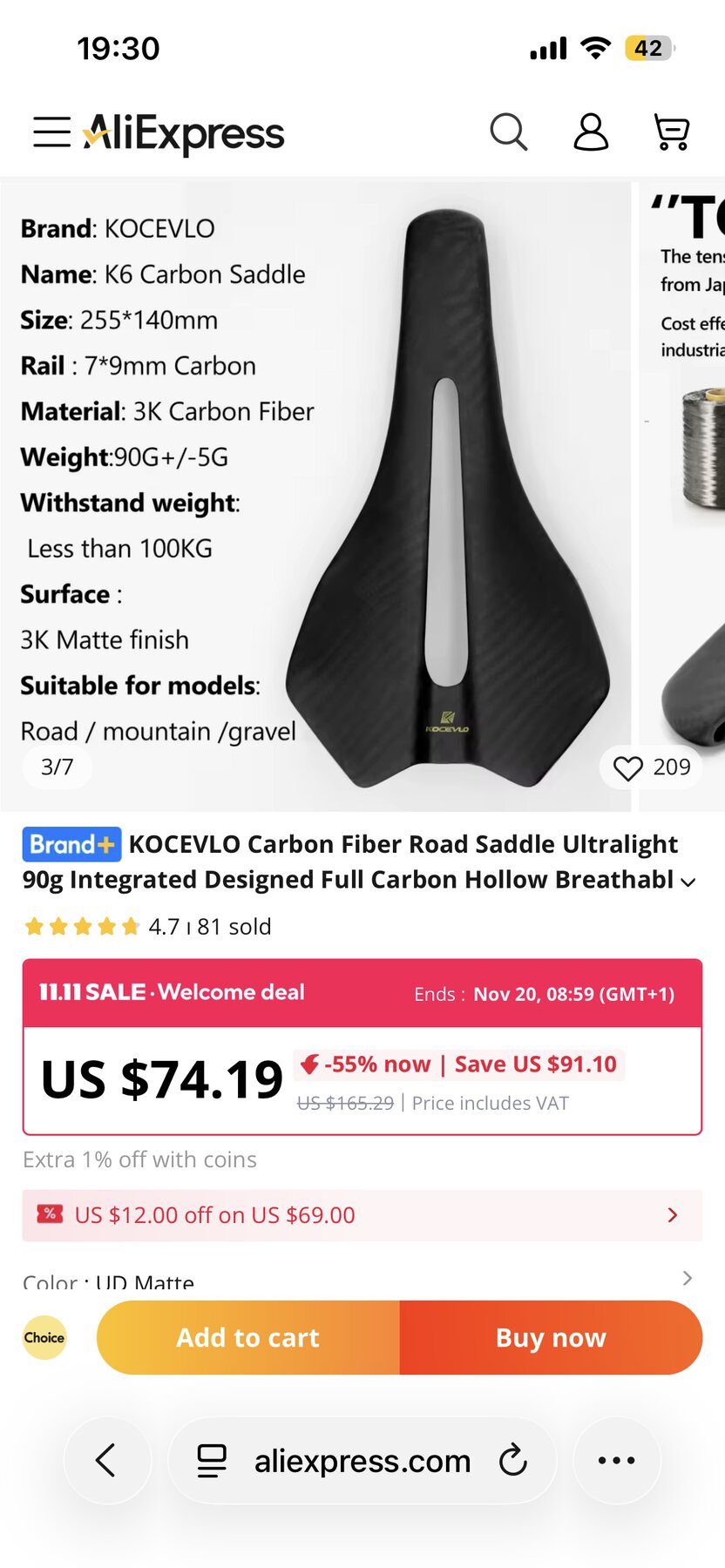The image size is (725, 1568).
Task: Reload the aliexpress.com page
Action: (x=513, y=1461)
